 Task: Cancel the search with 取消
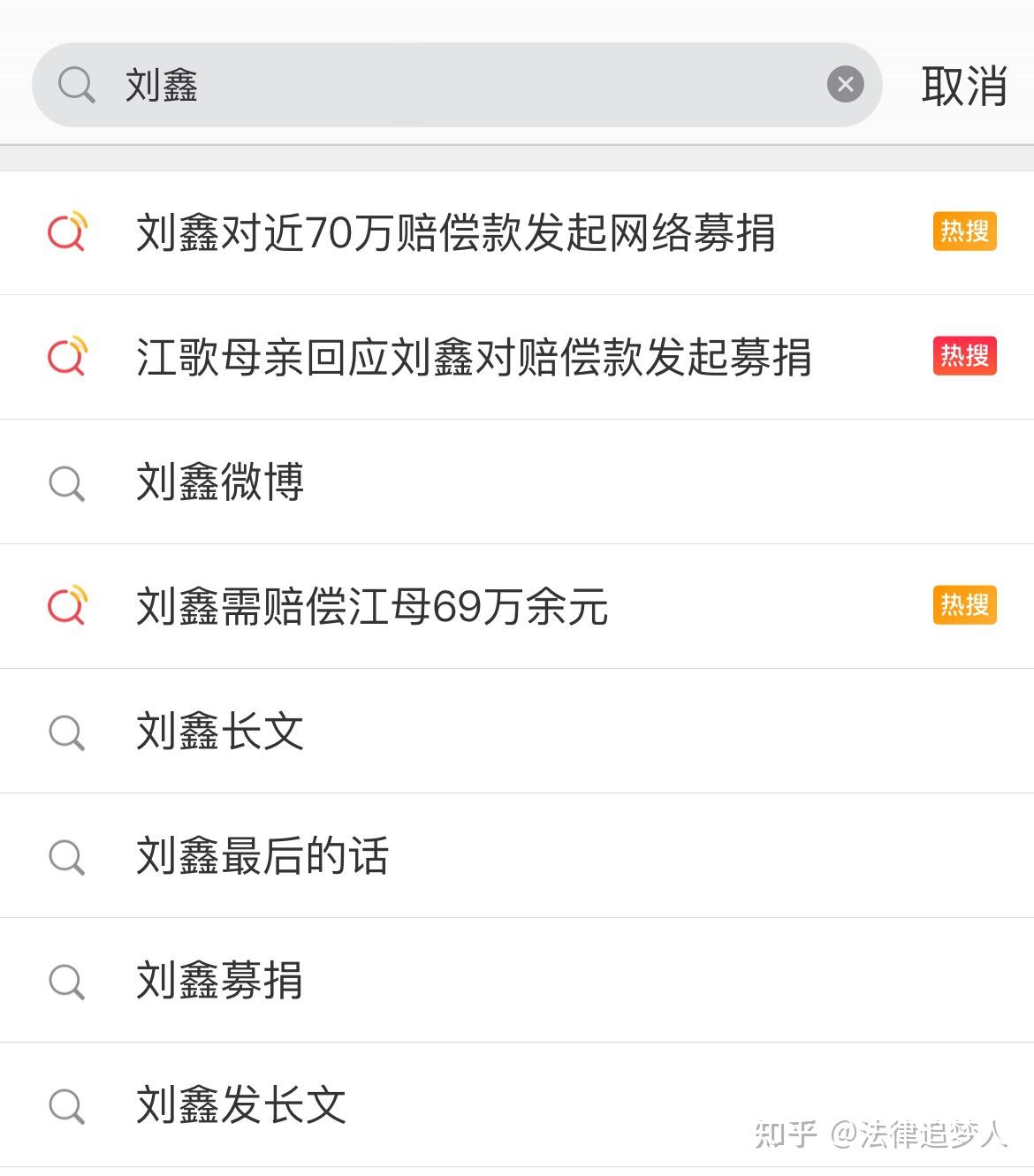[x=963, y=86]
